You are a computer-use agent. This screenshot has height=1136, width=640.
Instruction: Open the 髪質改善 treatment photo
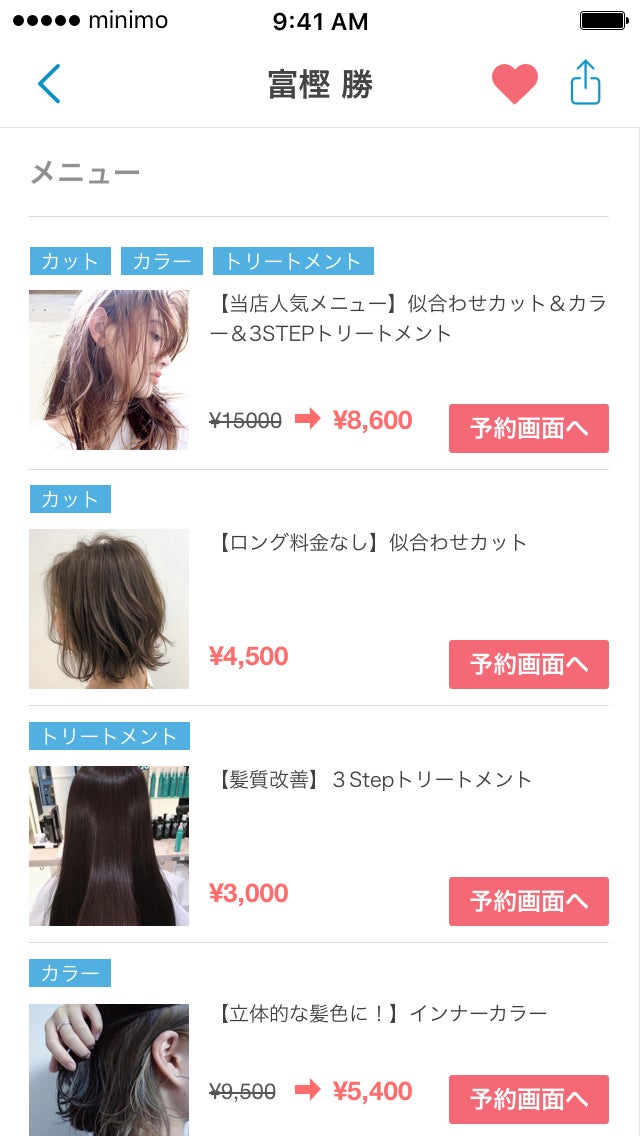109,845
